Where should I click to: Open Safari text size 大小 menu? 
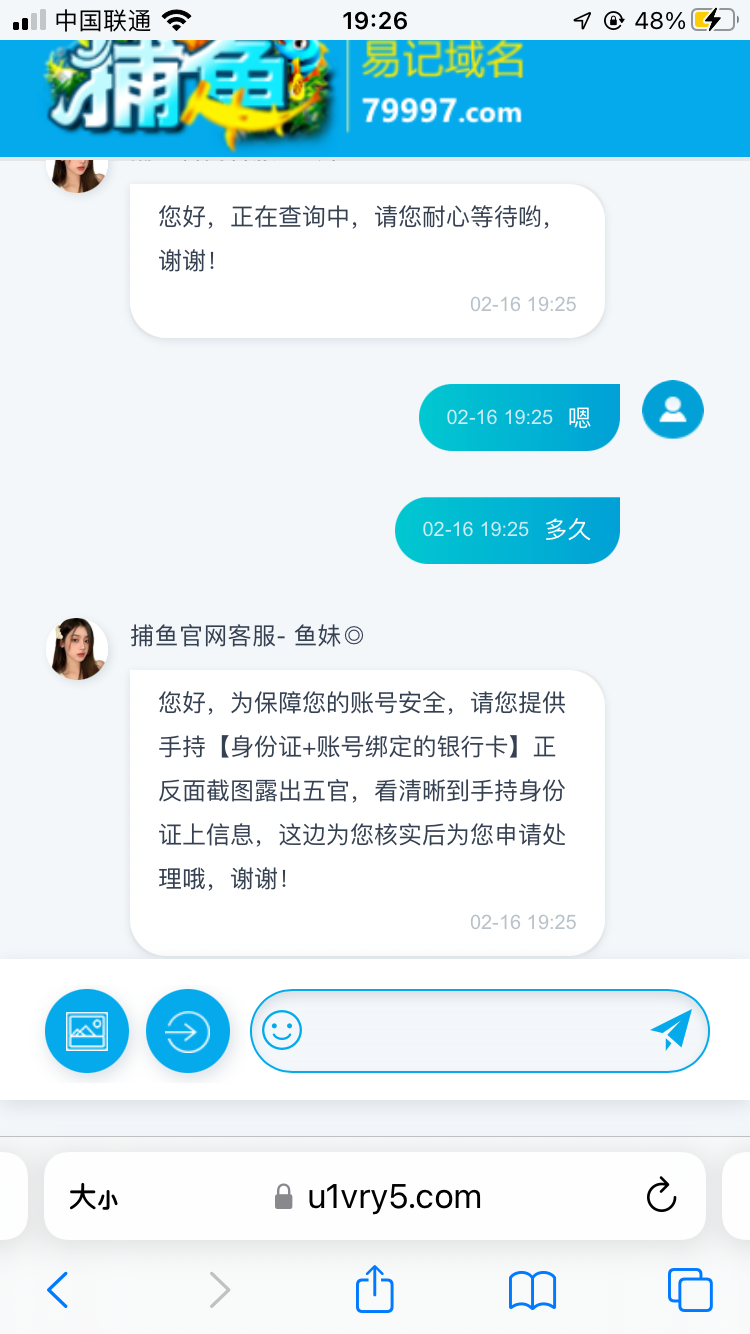(x=93, y=1197)
